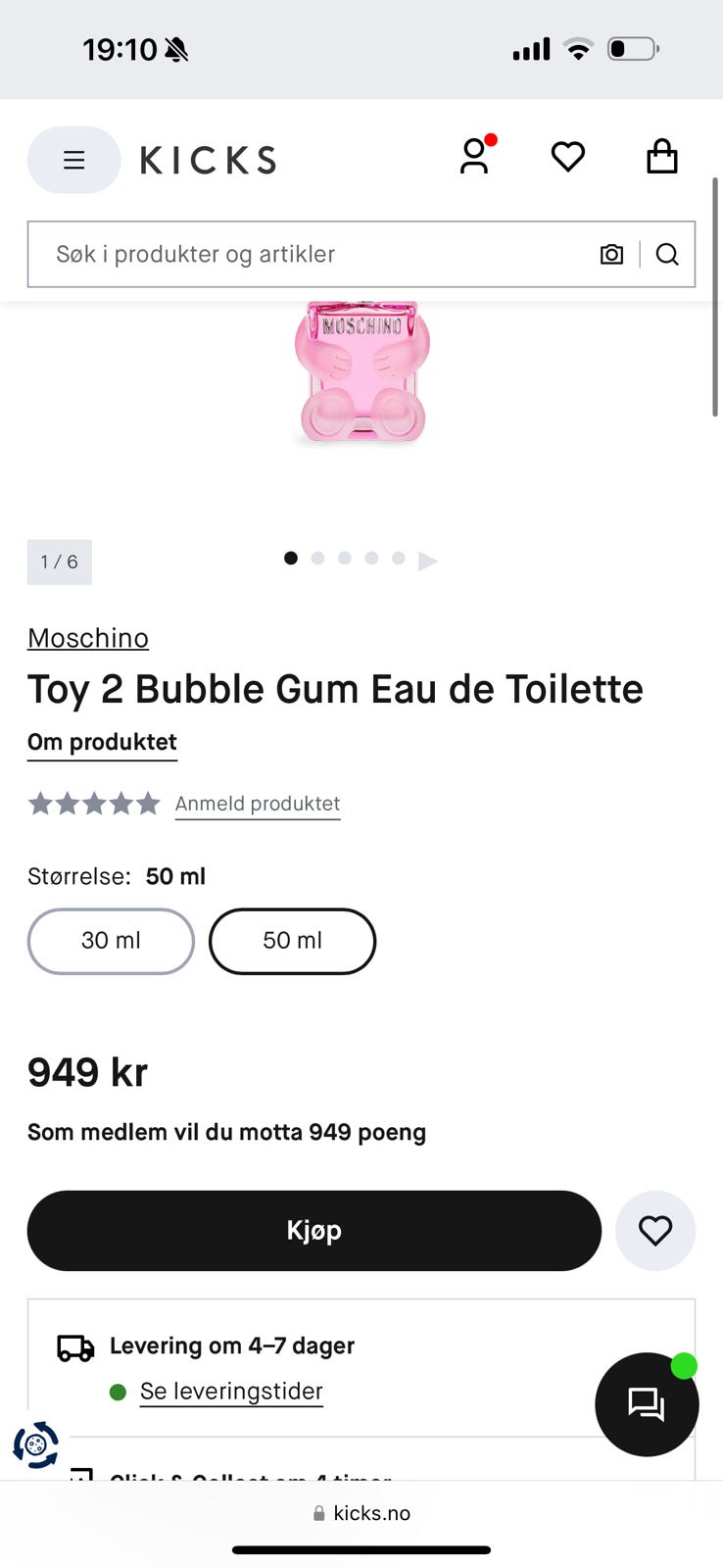Jump to Om produktet section
This screenshot has height=1568, width=723.
[x=102, y=743]
